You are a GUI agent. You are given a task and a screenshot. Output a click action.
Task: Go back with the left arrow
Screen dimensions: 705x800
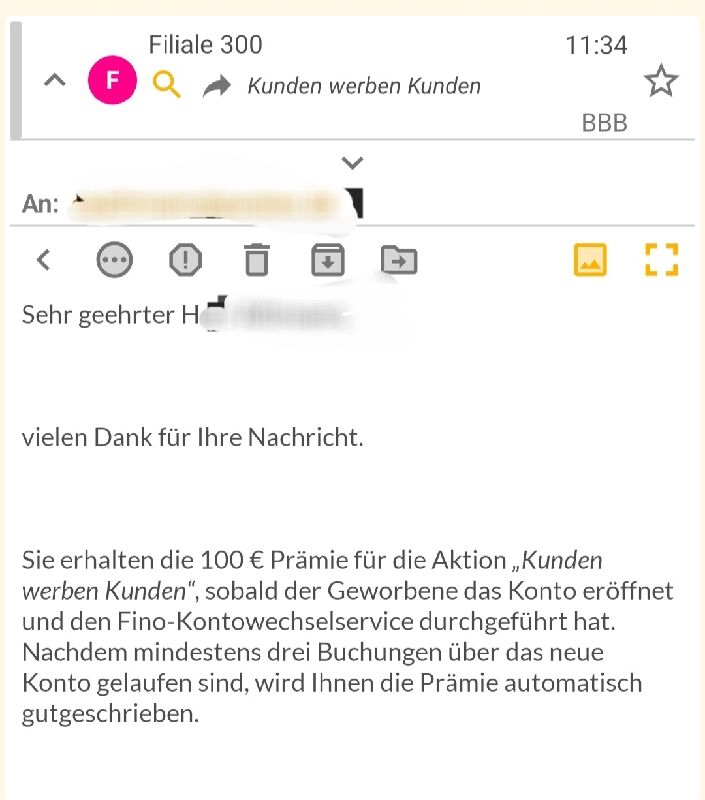point(43,260)
